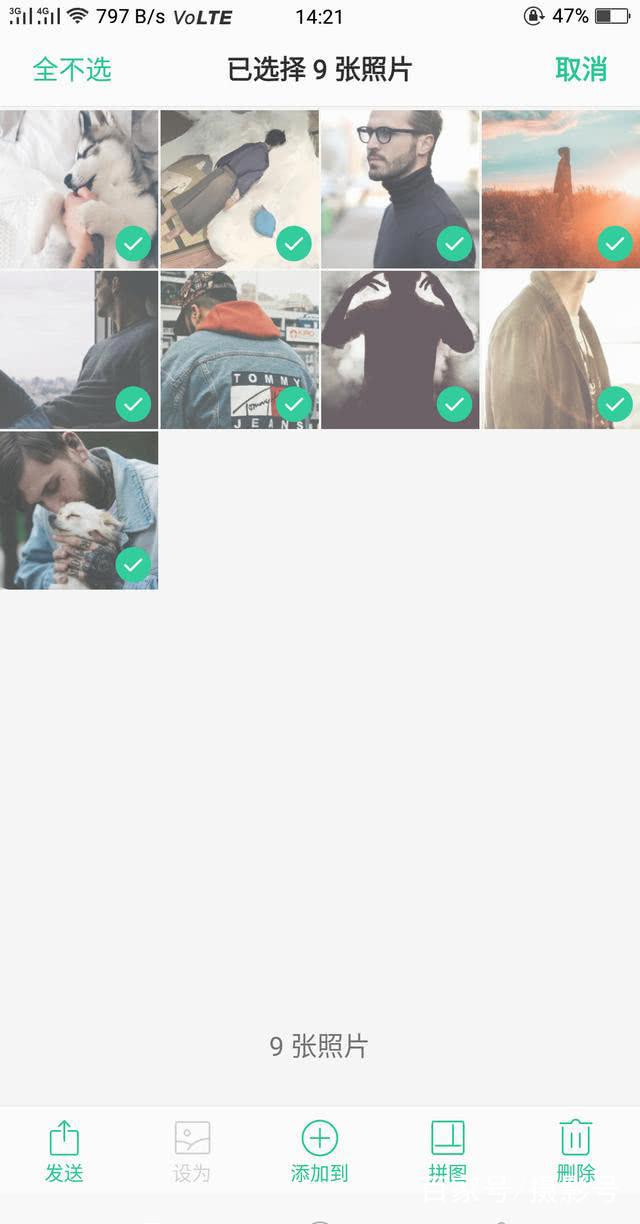Screen dimensions: 640x1224
Task: Deselect the photo of person lying on fur rug
Action: (x=240, y=189)
